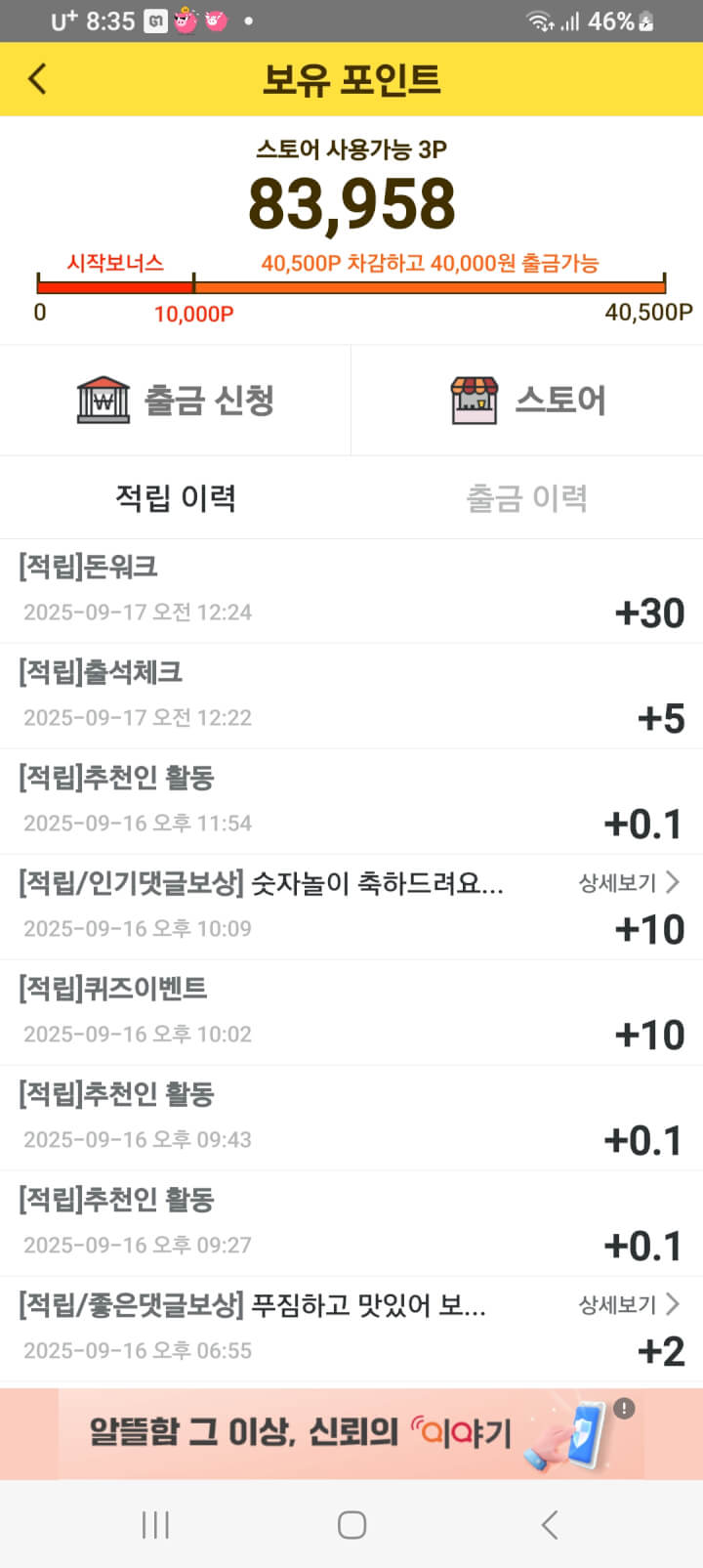View 상세보기 for the 좋은댓글보상 entry
This screenshot has width=703, height=1568.
pos(629,1305)
